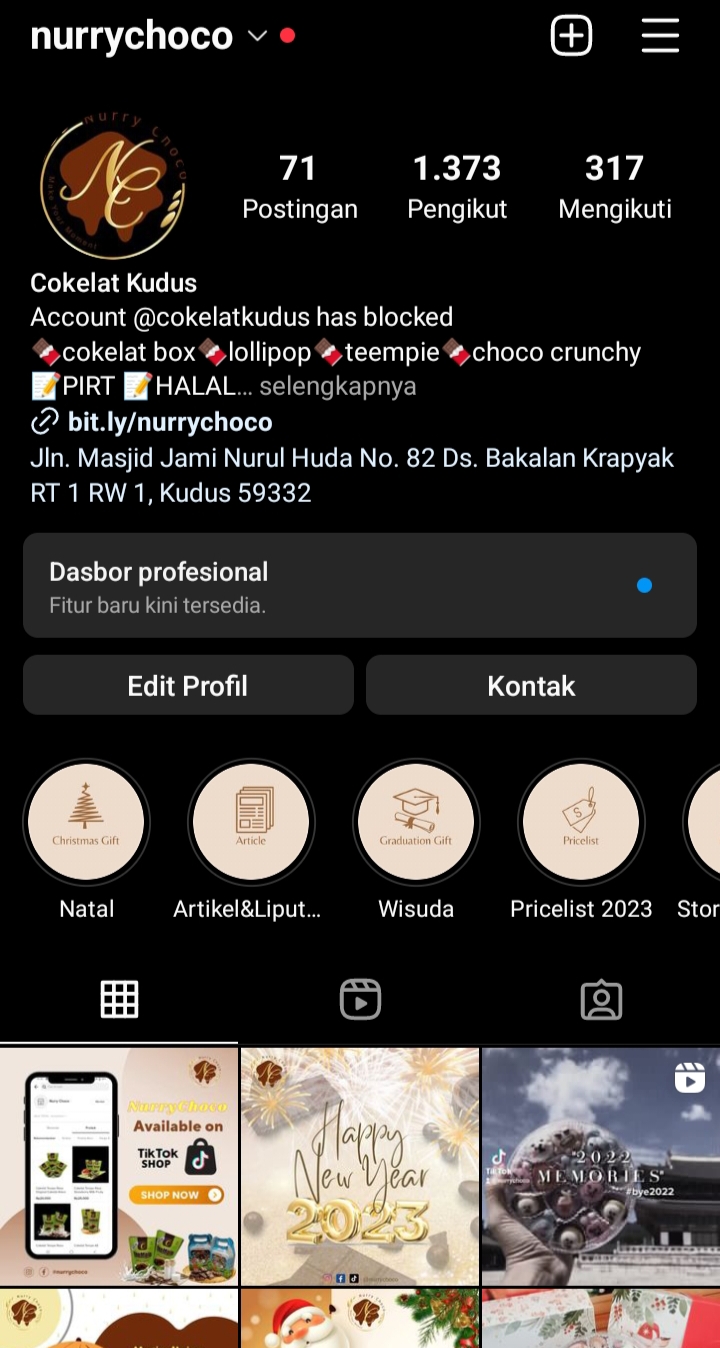Expand the bio with selengkapnya
This screenshot has height=1348, width=720.
[338, 387]
